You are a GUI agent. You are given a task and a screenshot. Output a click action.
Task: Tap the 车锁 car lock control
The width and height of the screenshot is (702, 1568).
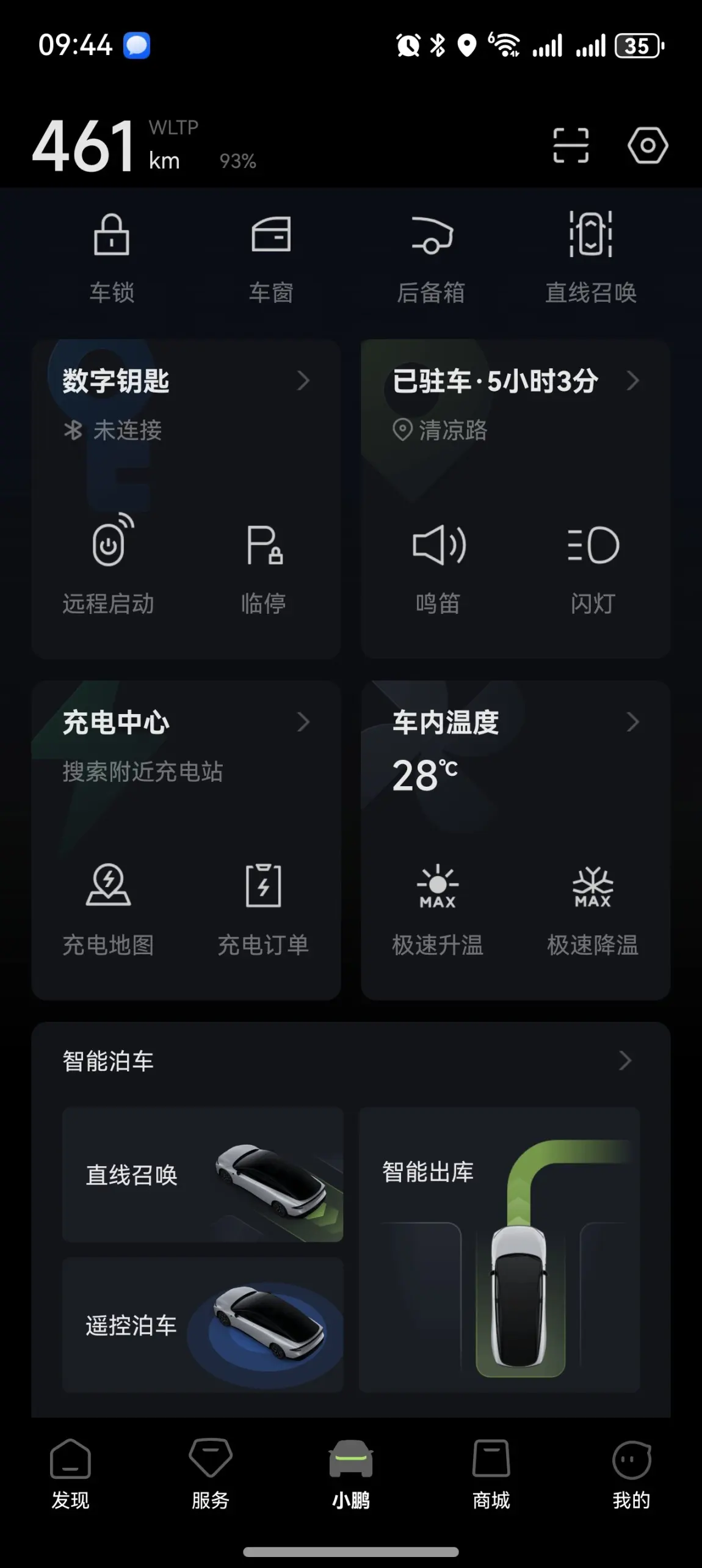pos(112,258)
